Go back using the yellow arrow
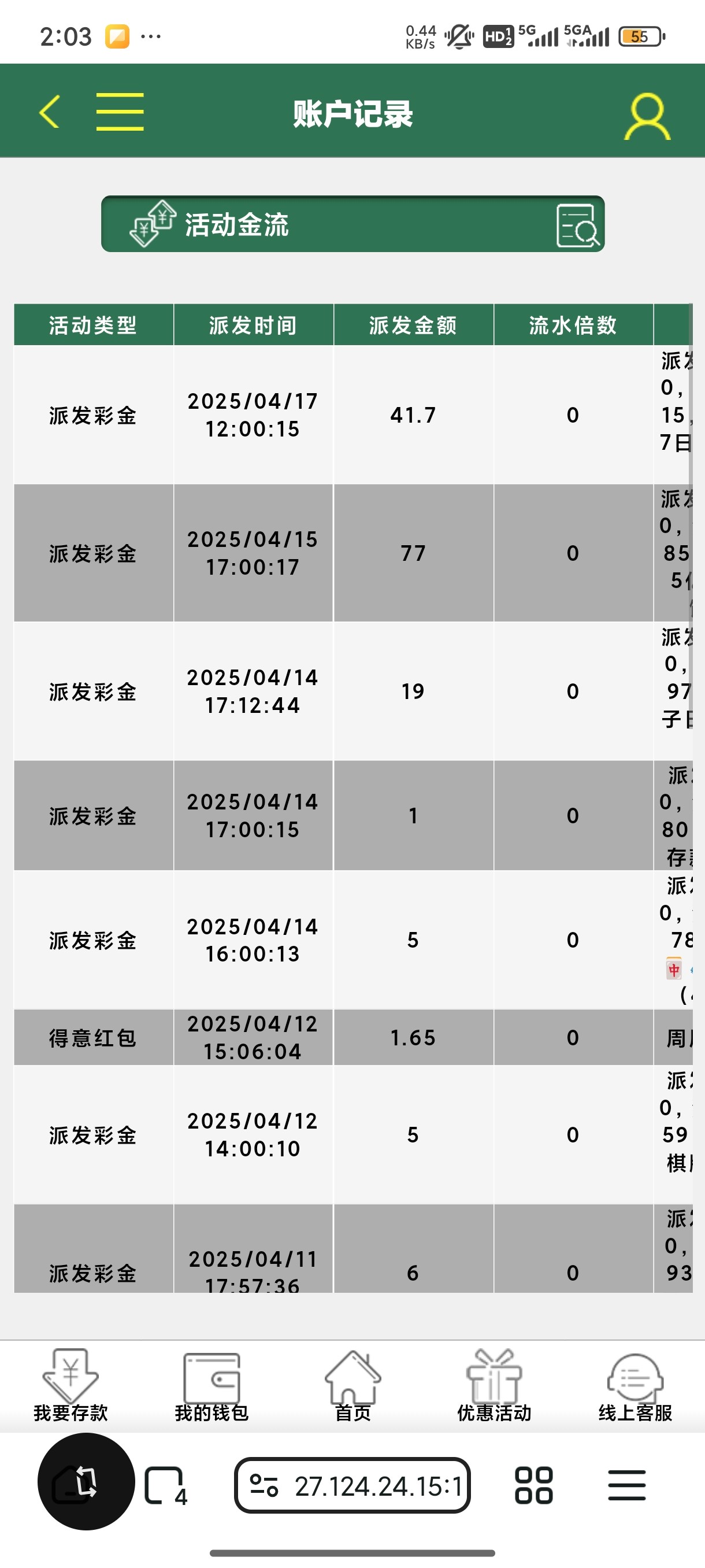Image resolution: width=705 pixels, height=1568 pixels. (x=50, y=112)
